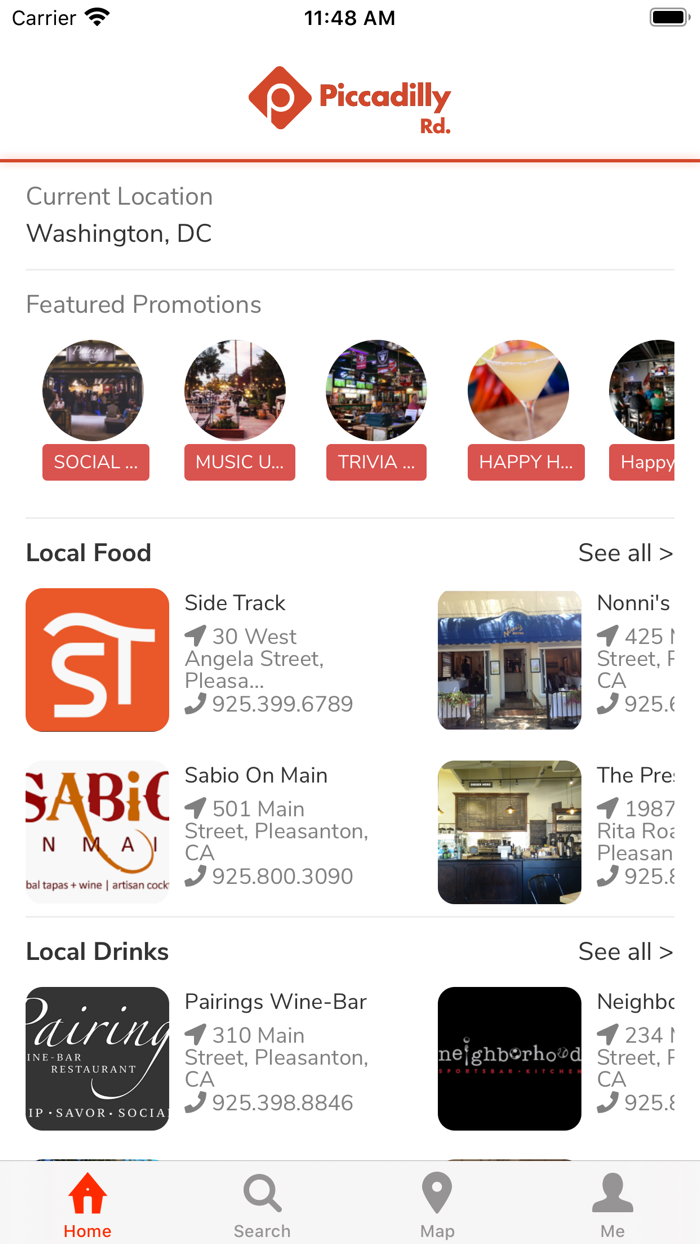Select the Home tab
Screen dimensions: 700x1244
[87, 1205]
